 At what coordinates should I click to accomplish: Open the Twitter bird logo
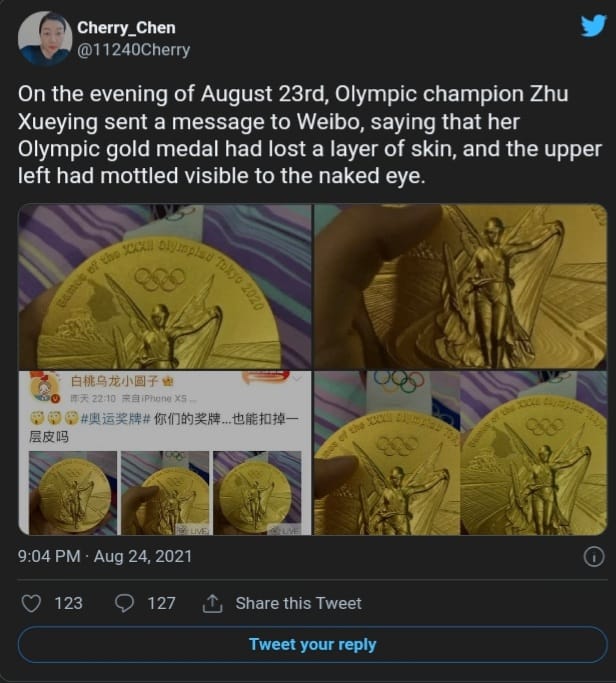(x=592, y=27)
